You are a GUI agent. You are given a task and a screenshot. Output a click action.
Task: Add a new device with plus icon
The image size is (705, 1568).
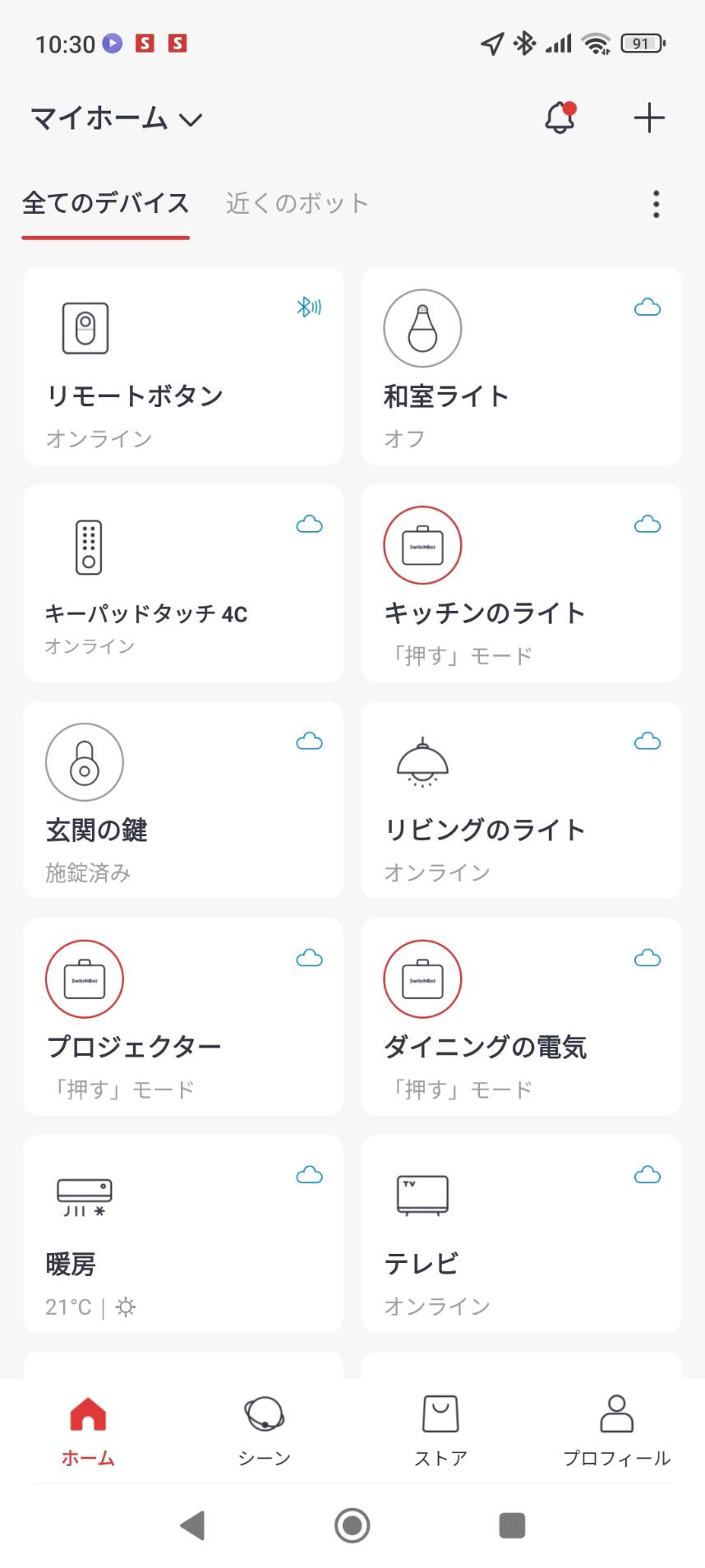click(x=648, y=118)
